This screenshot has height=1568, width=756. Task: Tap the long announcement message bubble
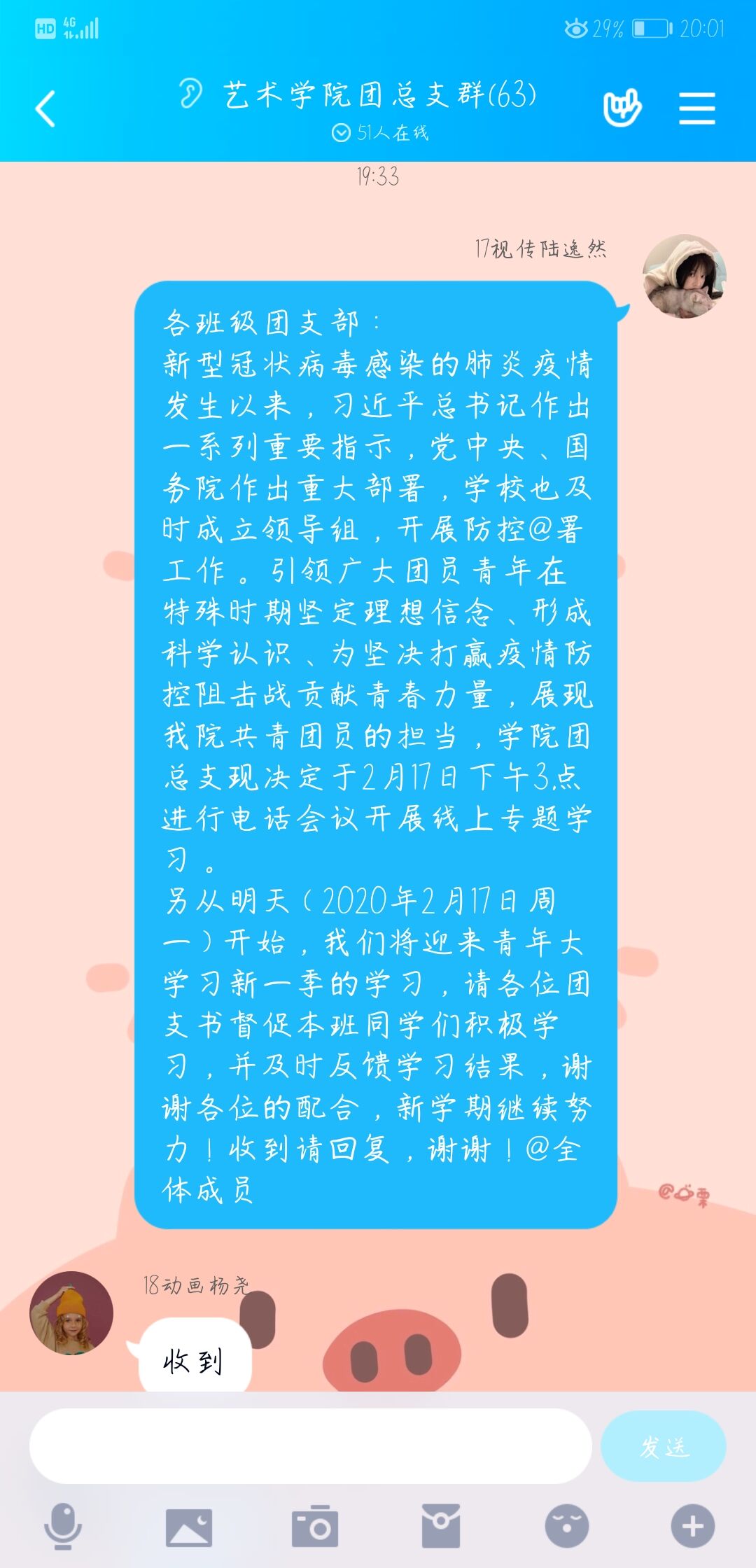pyautogui.click(x=375, y=755)
